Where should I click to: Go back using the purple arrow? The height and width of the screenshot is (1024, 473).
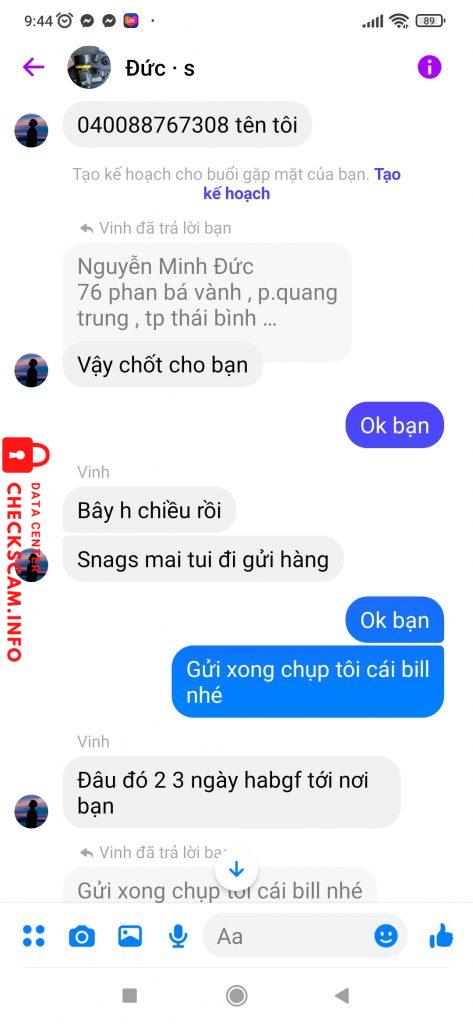pos(33,67)
